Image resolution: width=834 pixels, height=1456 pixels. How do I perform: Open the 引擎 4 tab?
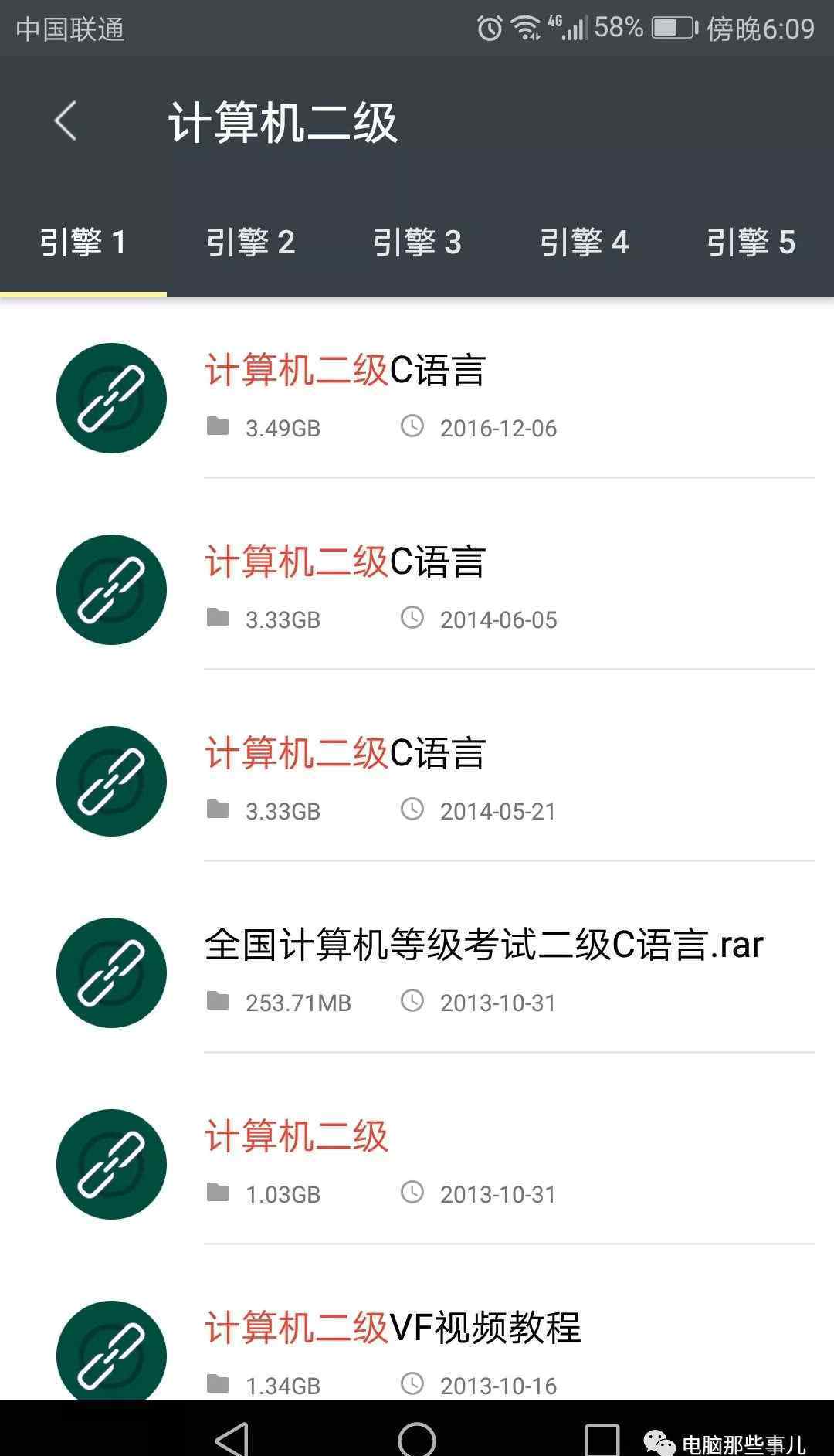(x=584, y=243)
